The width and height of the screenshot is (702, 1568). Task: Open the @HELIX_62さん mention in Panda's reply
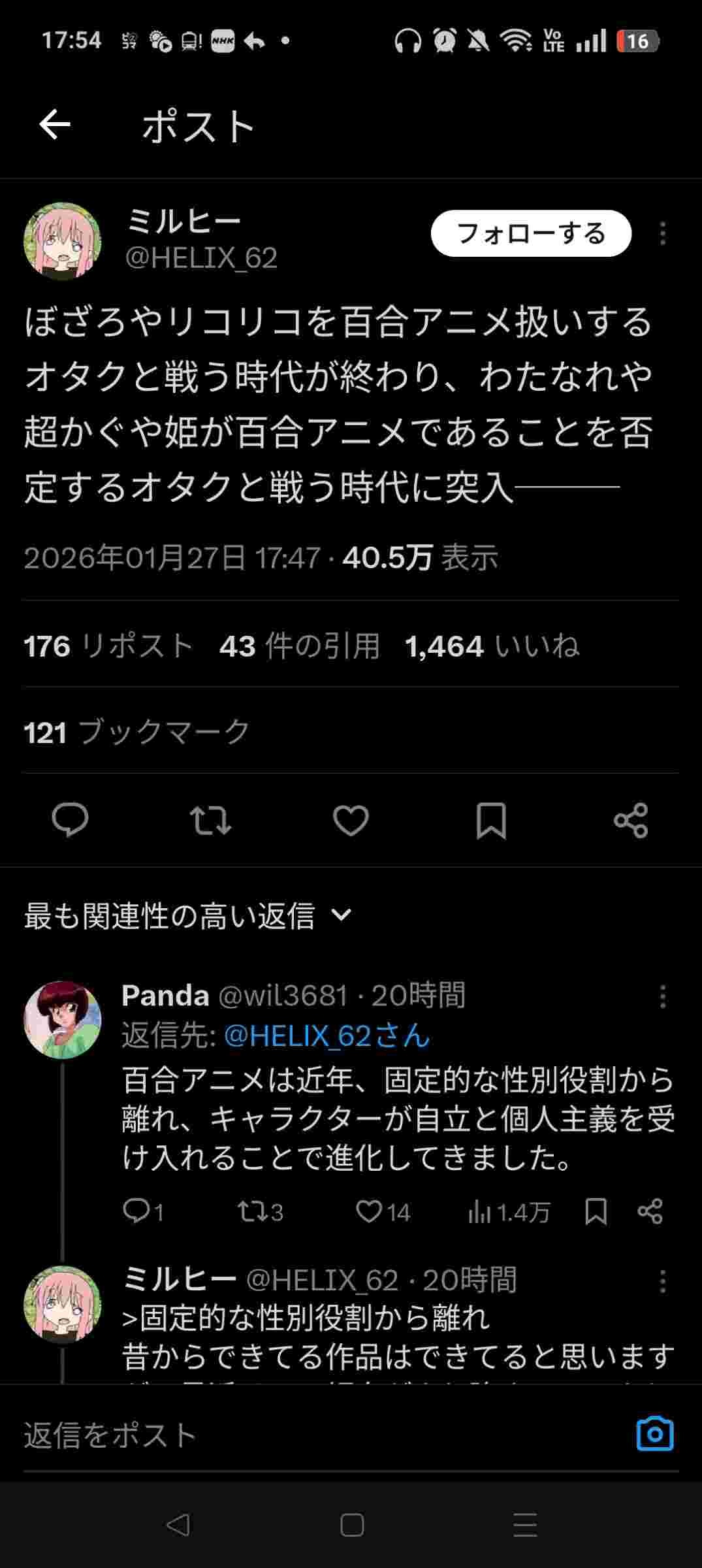327,1036
